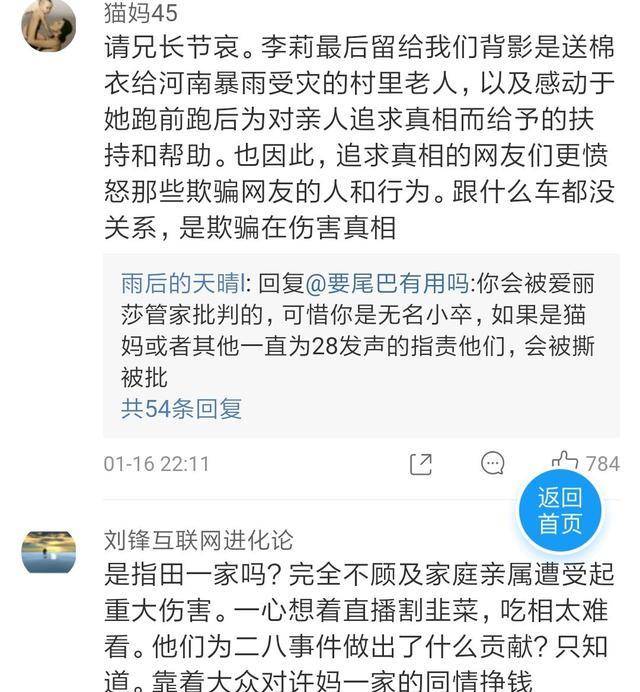Tap the 返回首页 floating button
This screenshot has height=692, width=640.
coord(560,511)
